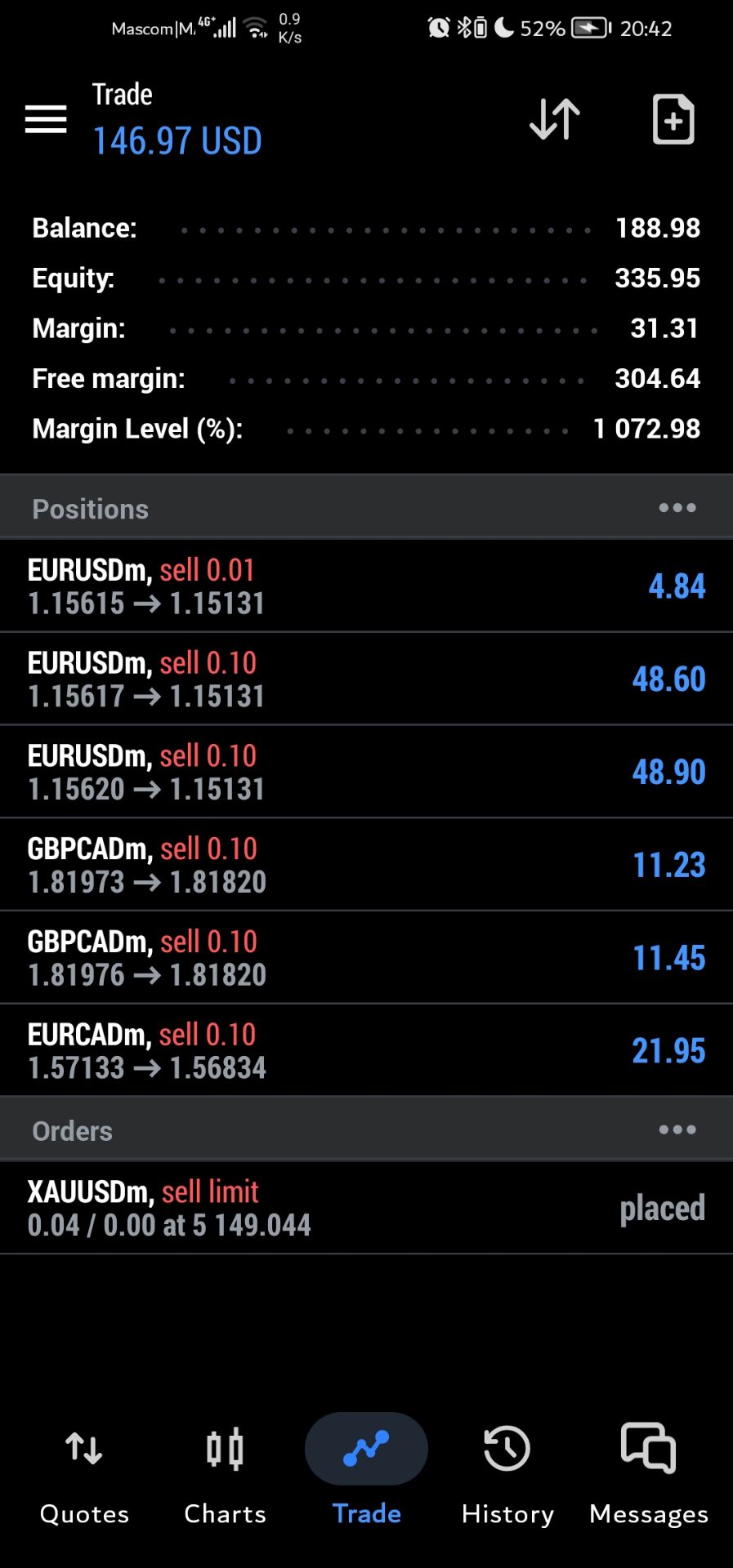This screenshot has height=1568, width=733.
Task: Create a new order
Action: (x=673, y=119)
